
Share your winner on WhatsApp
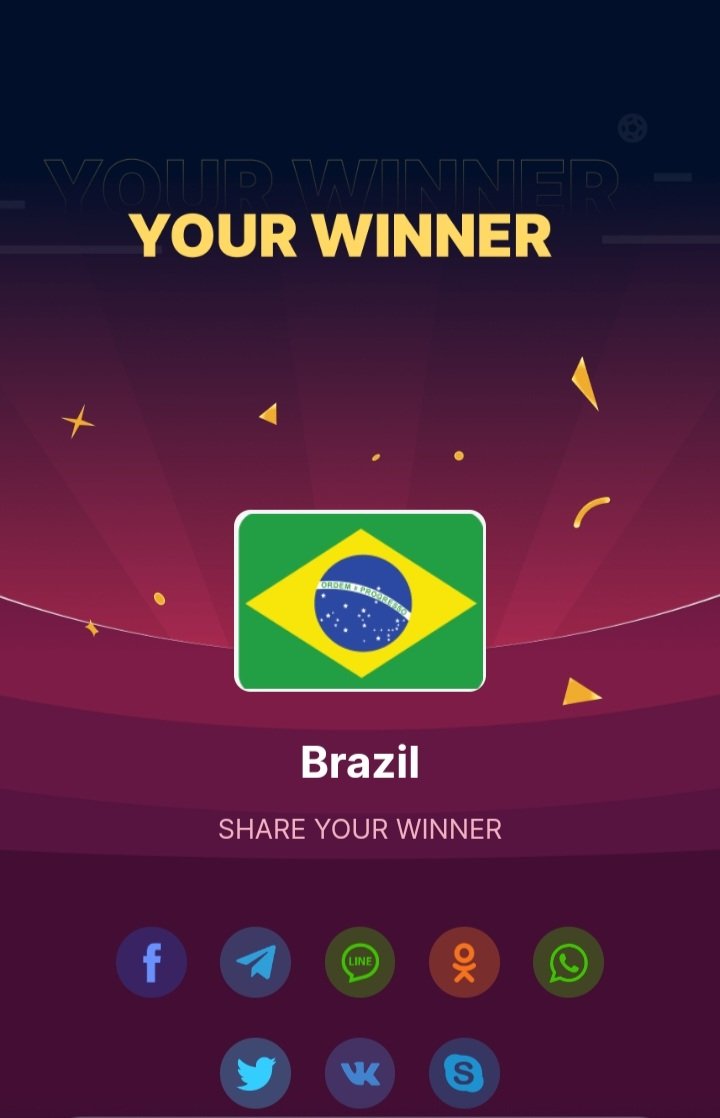click(x=568, y=962)
